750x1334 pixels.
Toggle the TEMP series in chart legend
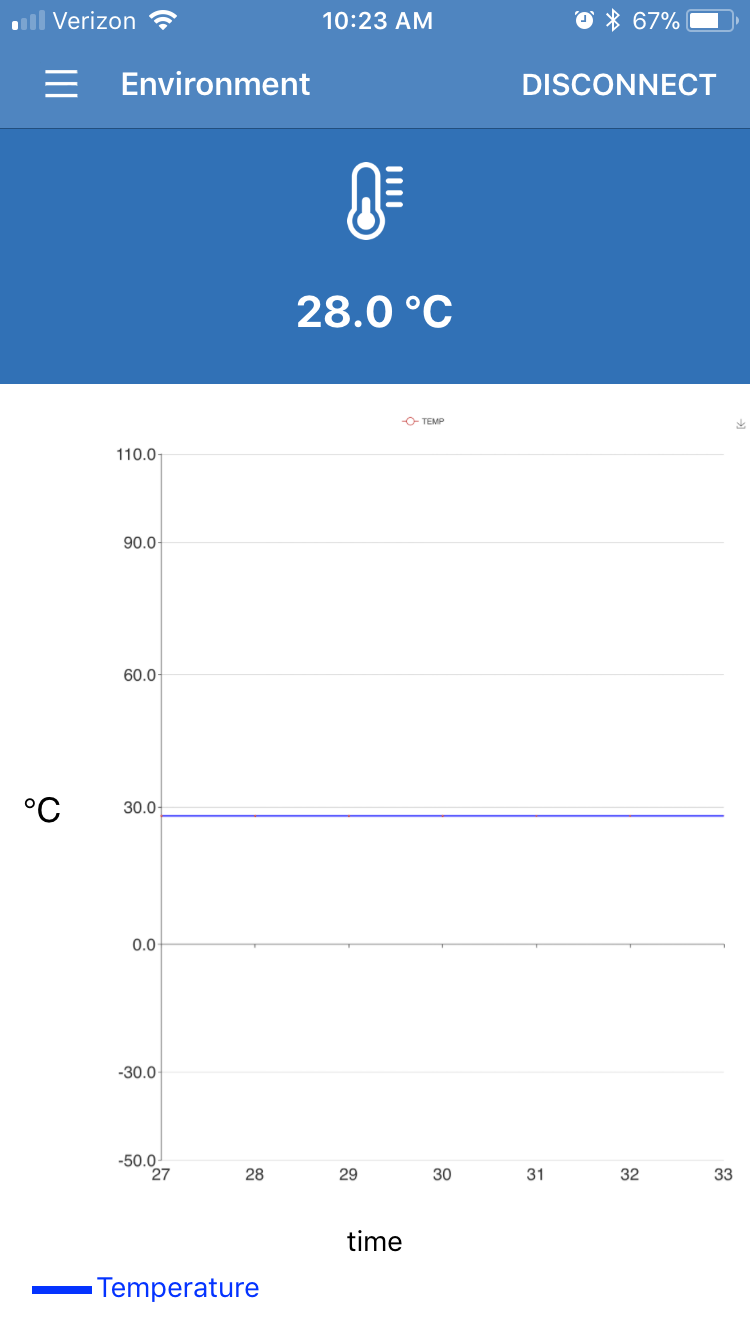(423, 422)
